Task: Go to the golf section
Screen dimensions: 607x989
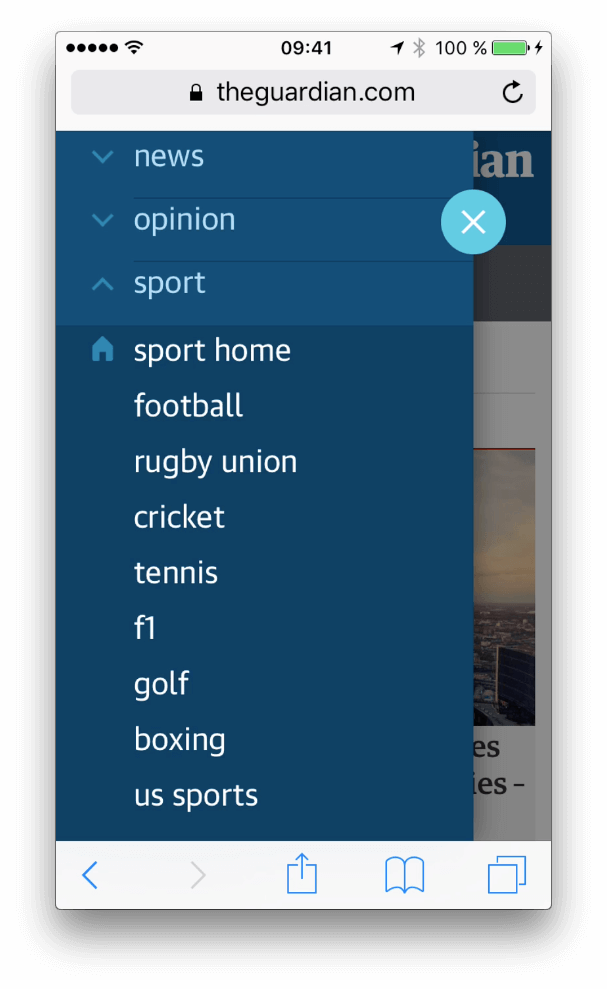Action: pyautogui.click(x=161, y=684)
